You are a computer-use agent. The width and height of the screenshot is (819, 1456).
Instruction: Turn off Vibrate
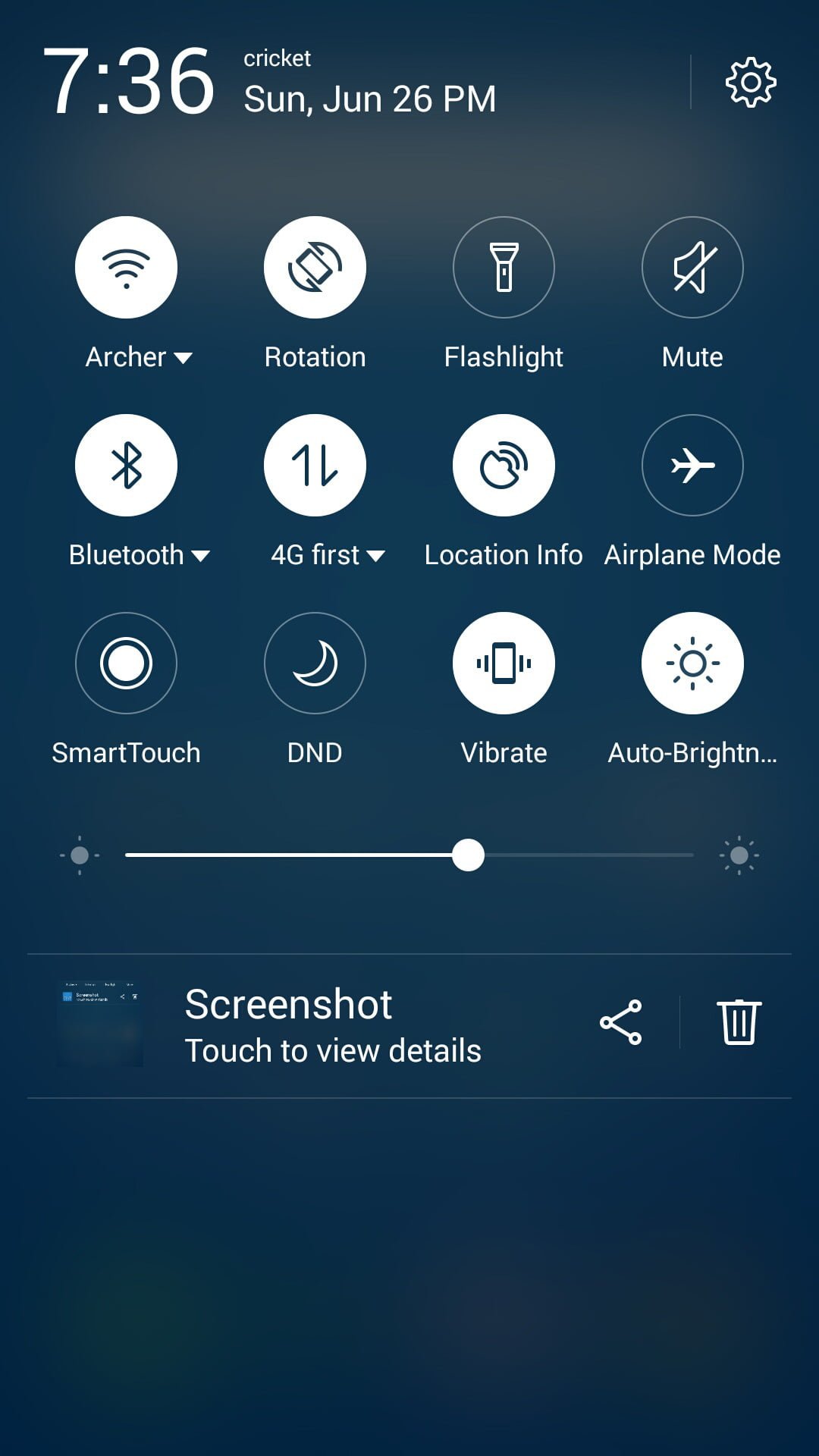504,663
